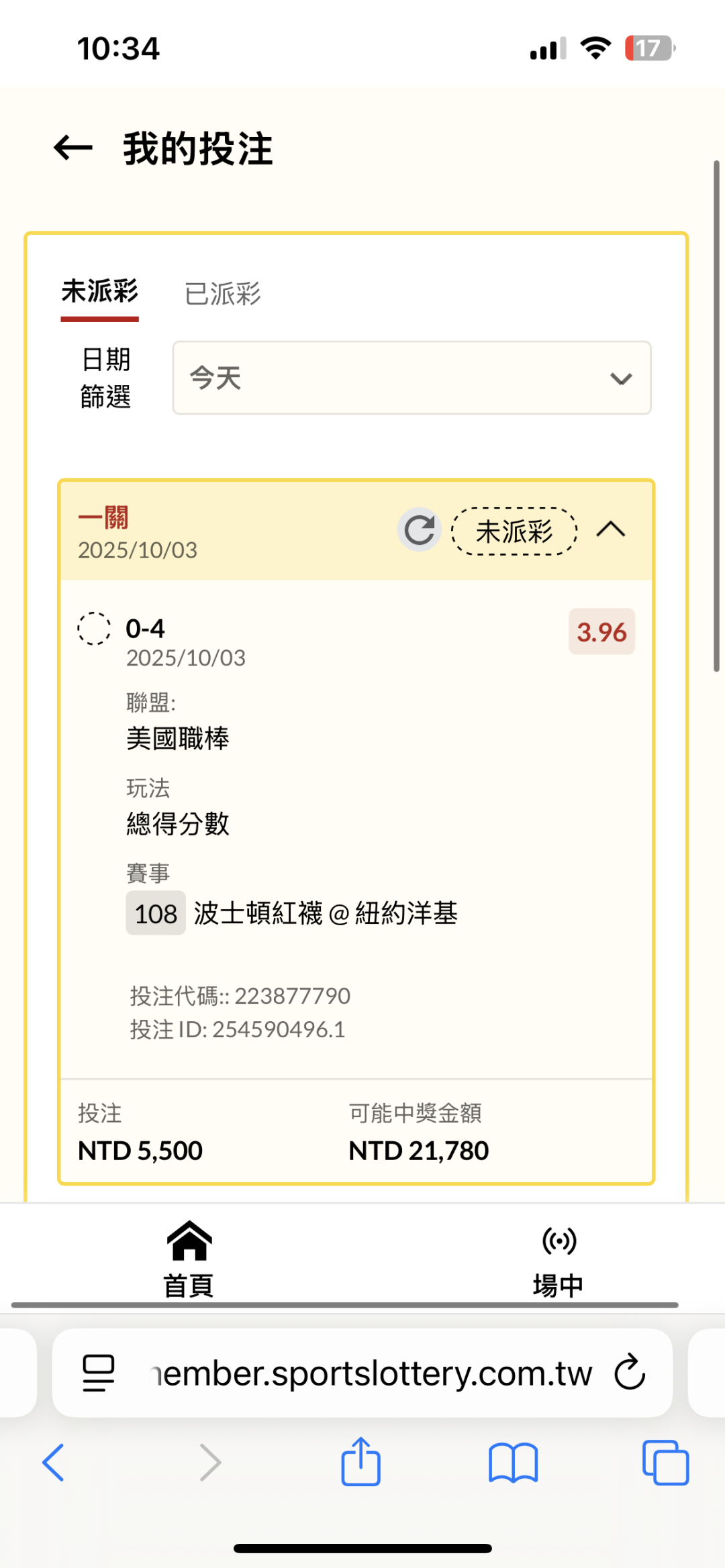Open the 今天 date filter dropdown
Image resolution: width=725 pixels, height=1568 pixels.
pos(412,378)
